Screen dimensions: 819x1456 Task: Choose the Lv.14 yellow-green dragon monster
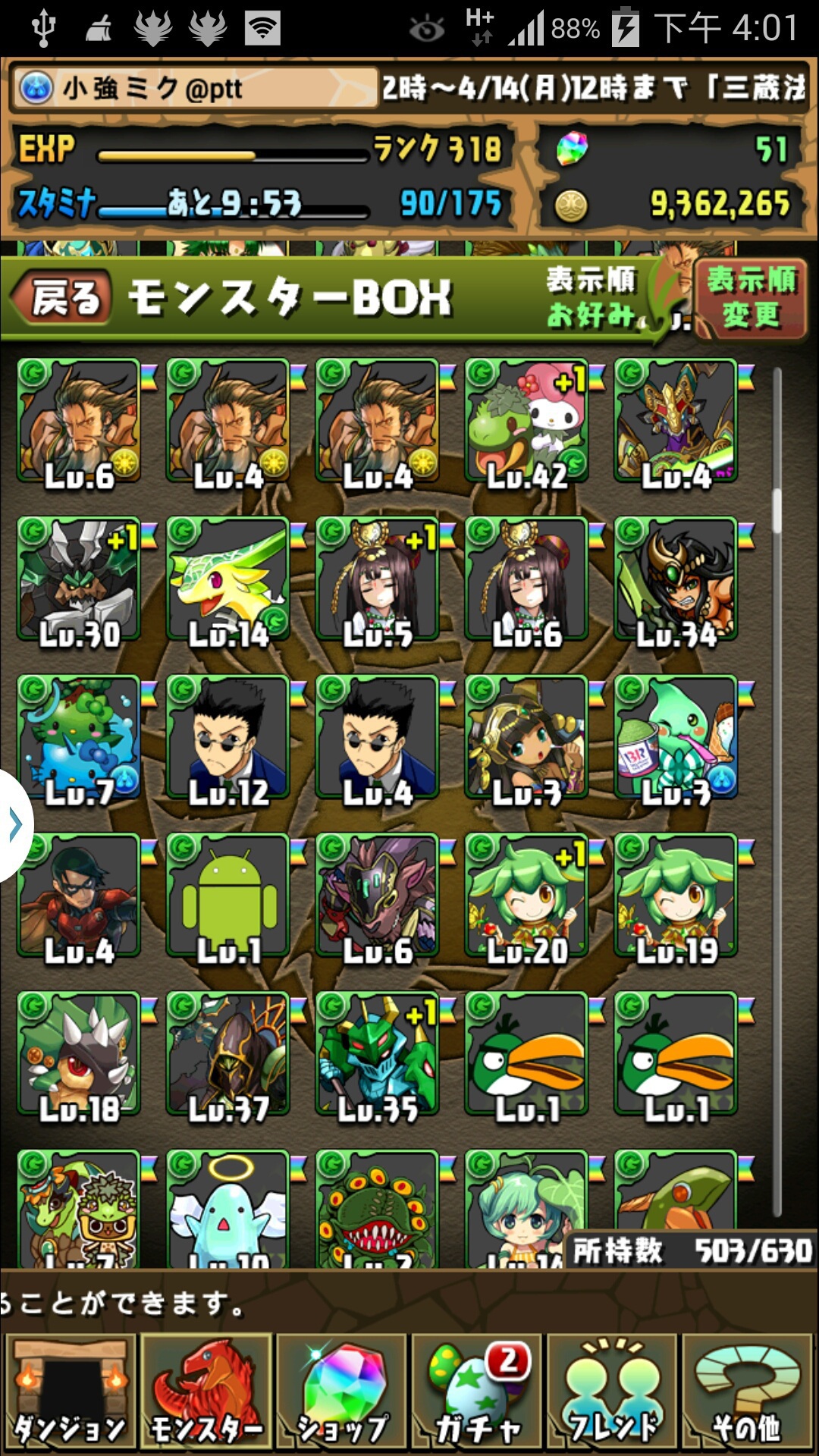pos(228,580)
